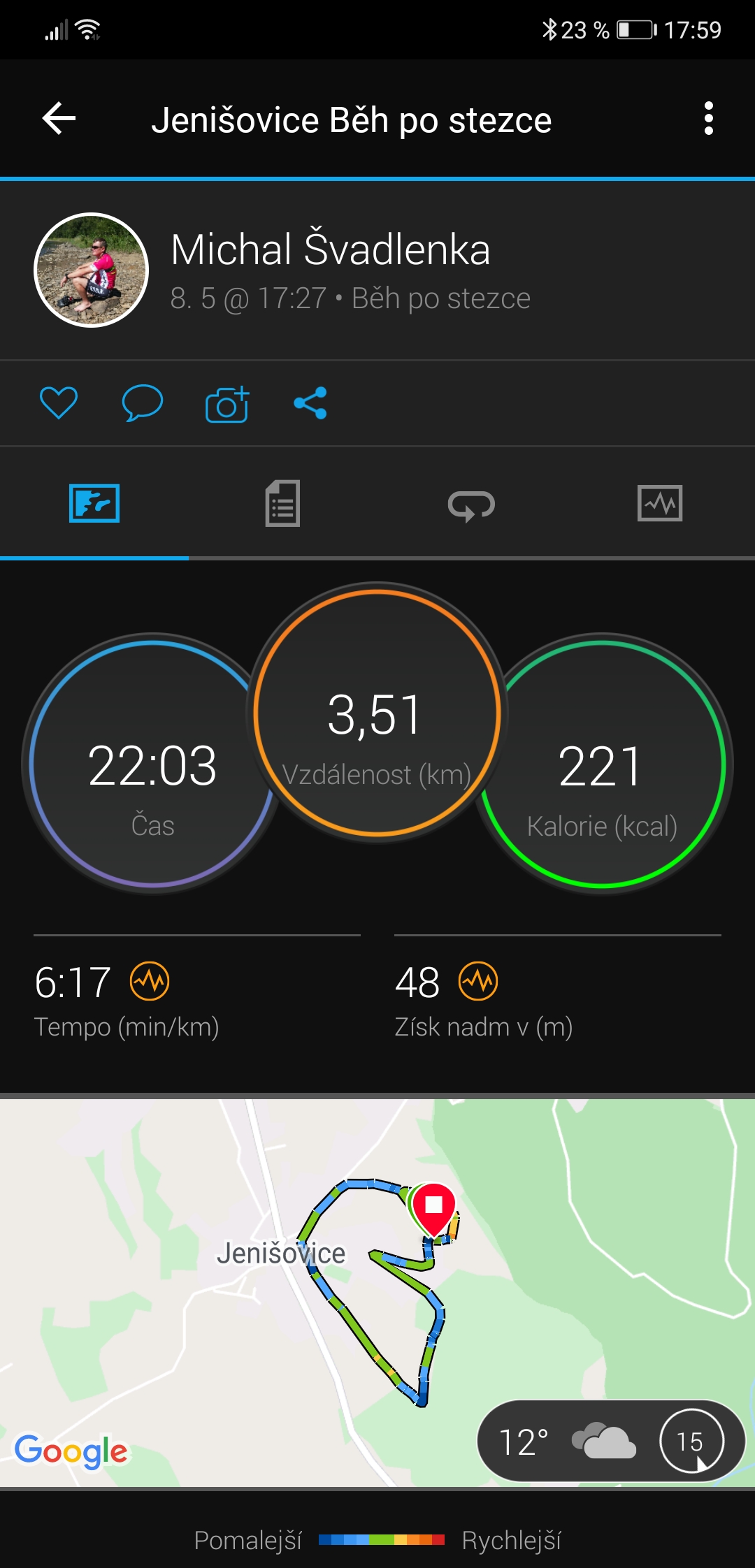Image resolution: width=755 pixels, height=1568 pixels.
Task: Like this activity with the heart
Action: (x=59, y=403)
